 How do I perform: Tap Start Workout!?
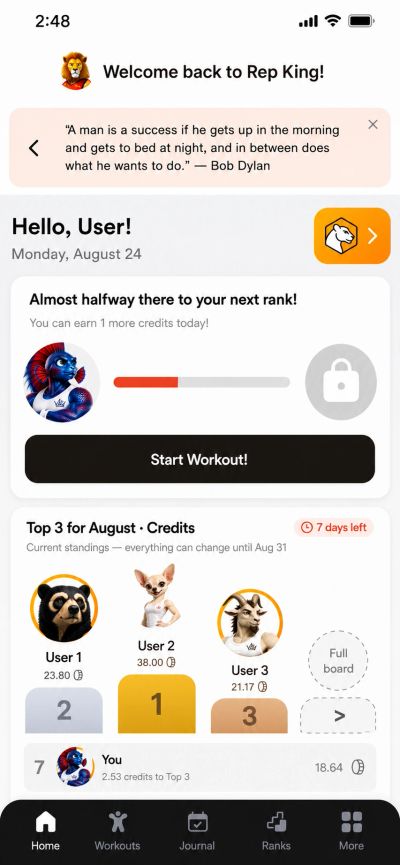click(200, 459)
